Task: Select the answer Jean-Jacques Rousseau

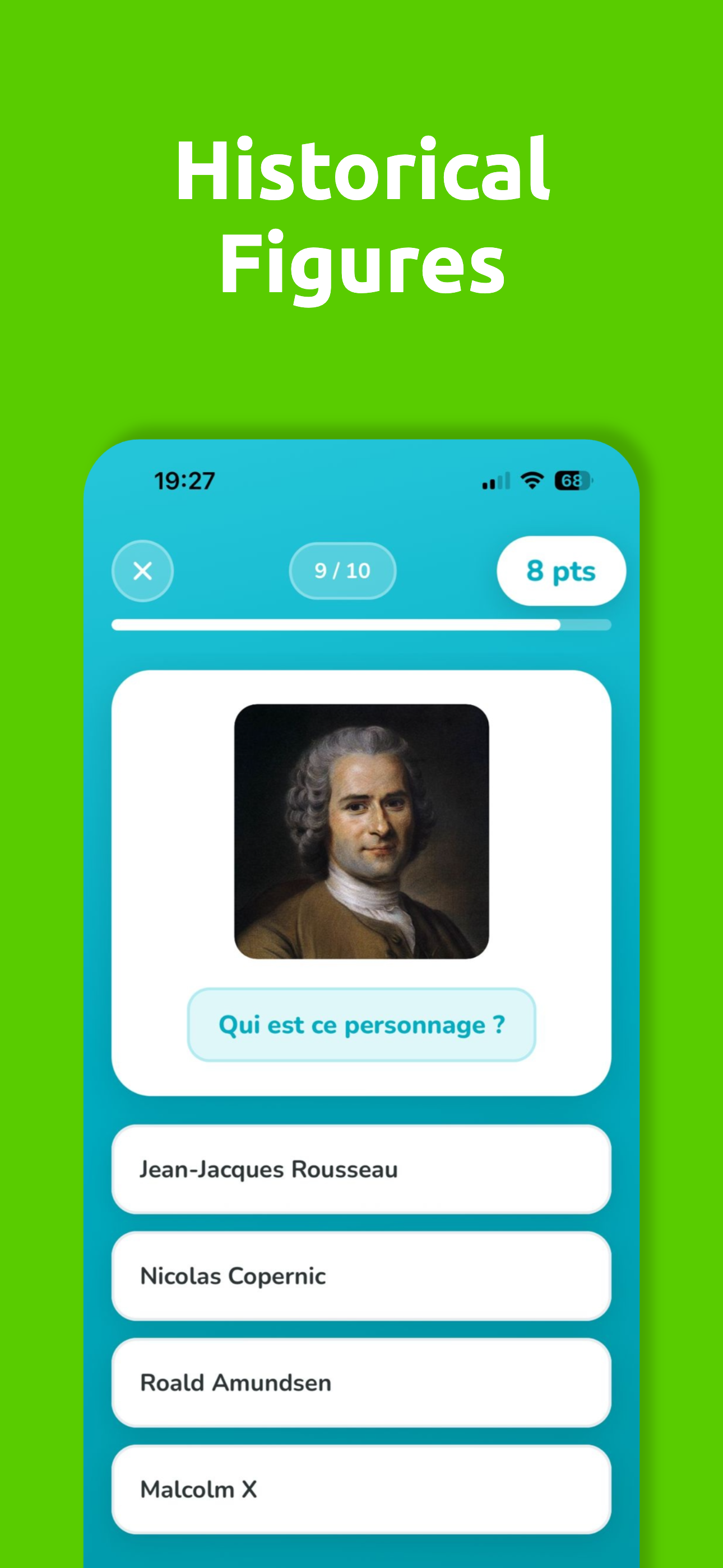Action: click(361, 1171)
